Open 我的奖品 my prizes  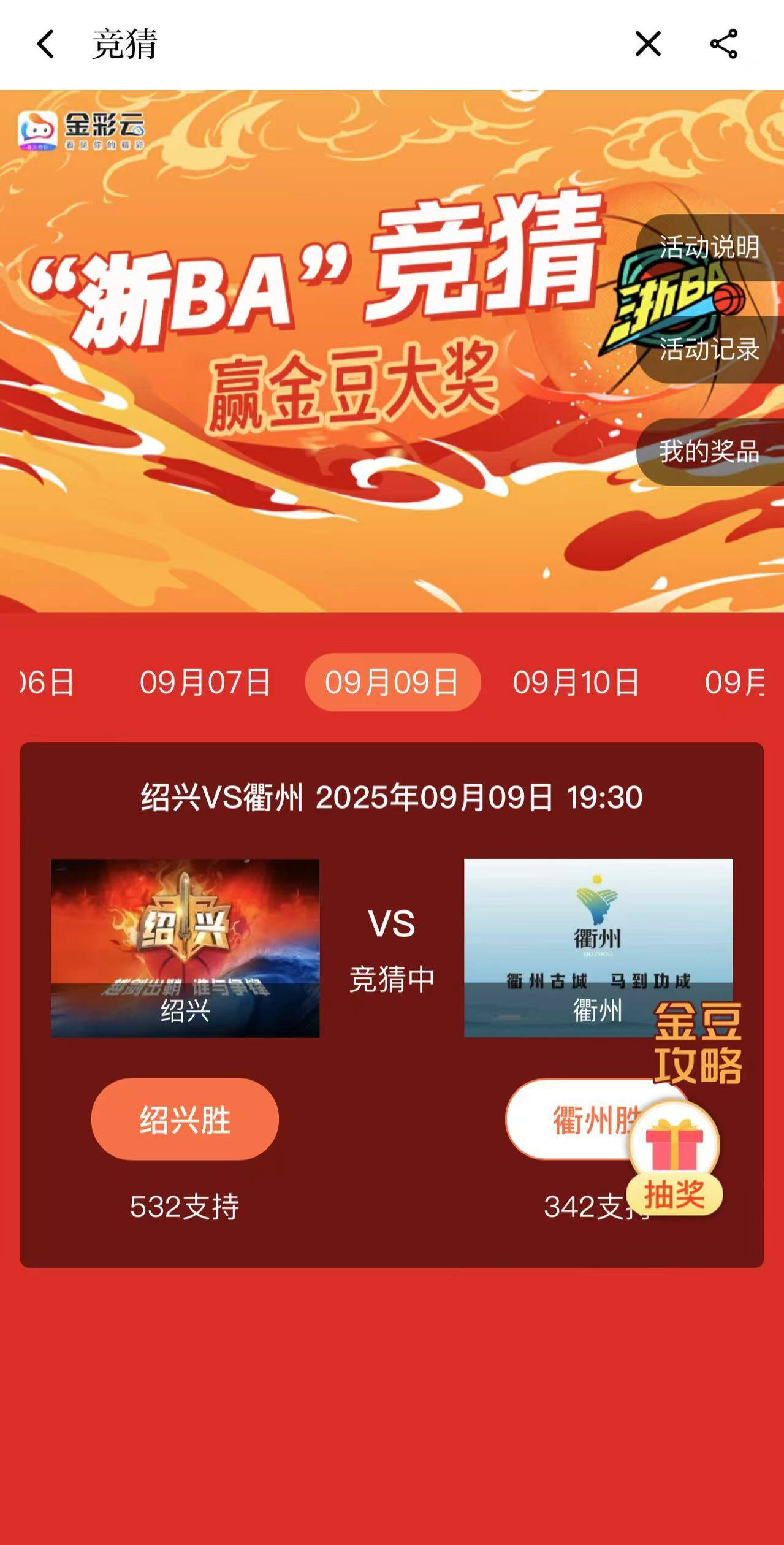click(x=710, y=452)
